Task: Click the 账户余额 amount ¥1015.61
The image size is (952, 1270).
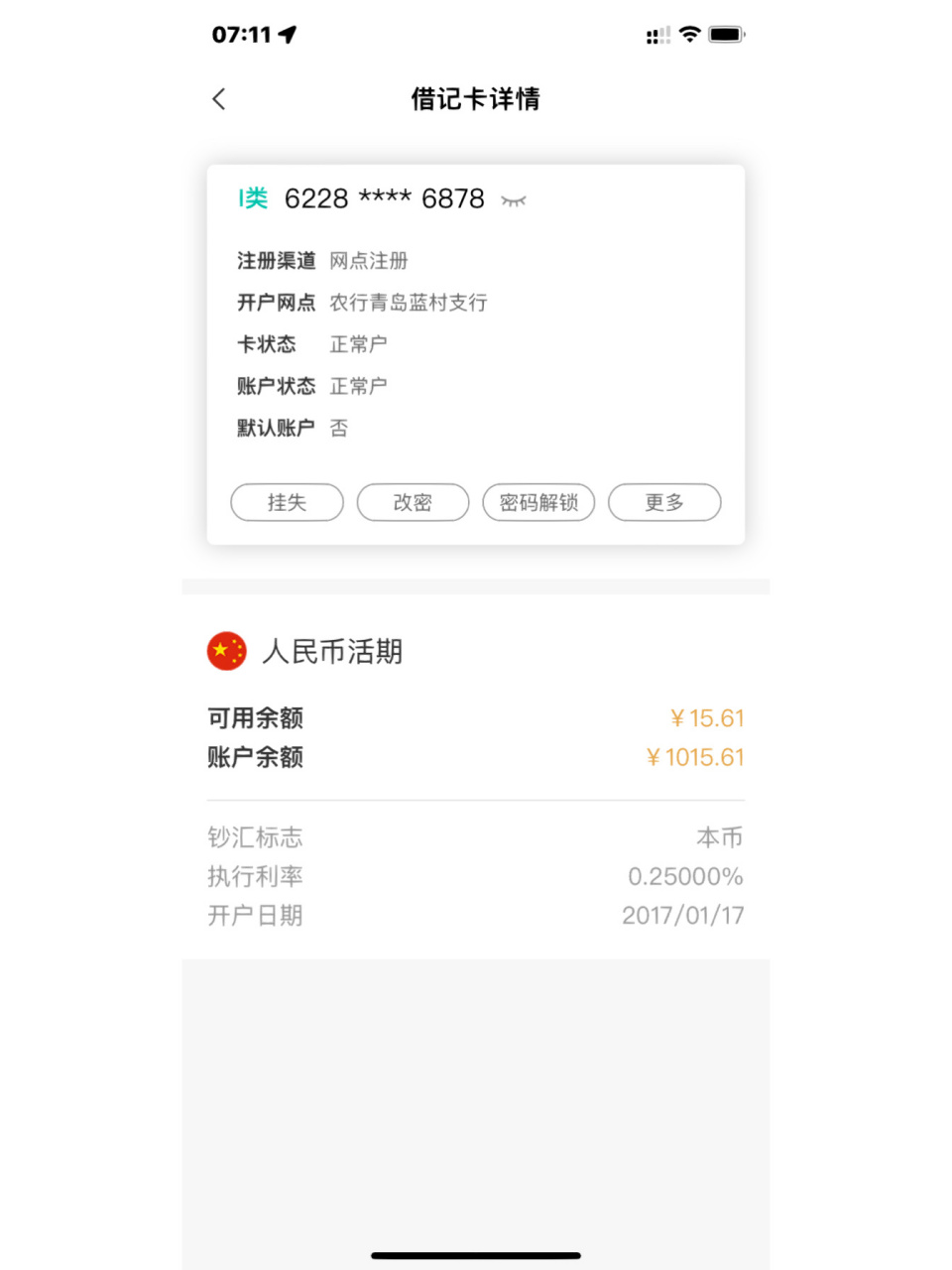Action: tap(695, 757)
